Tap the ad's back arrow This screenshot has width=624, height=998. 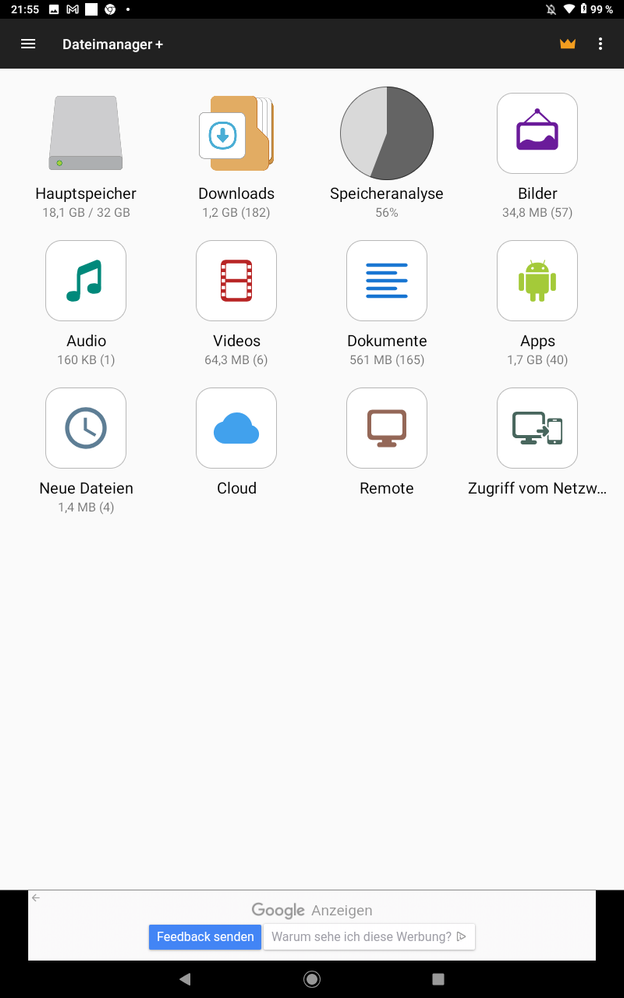pyautogui.click(x=36, y=898)
